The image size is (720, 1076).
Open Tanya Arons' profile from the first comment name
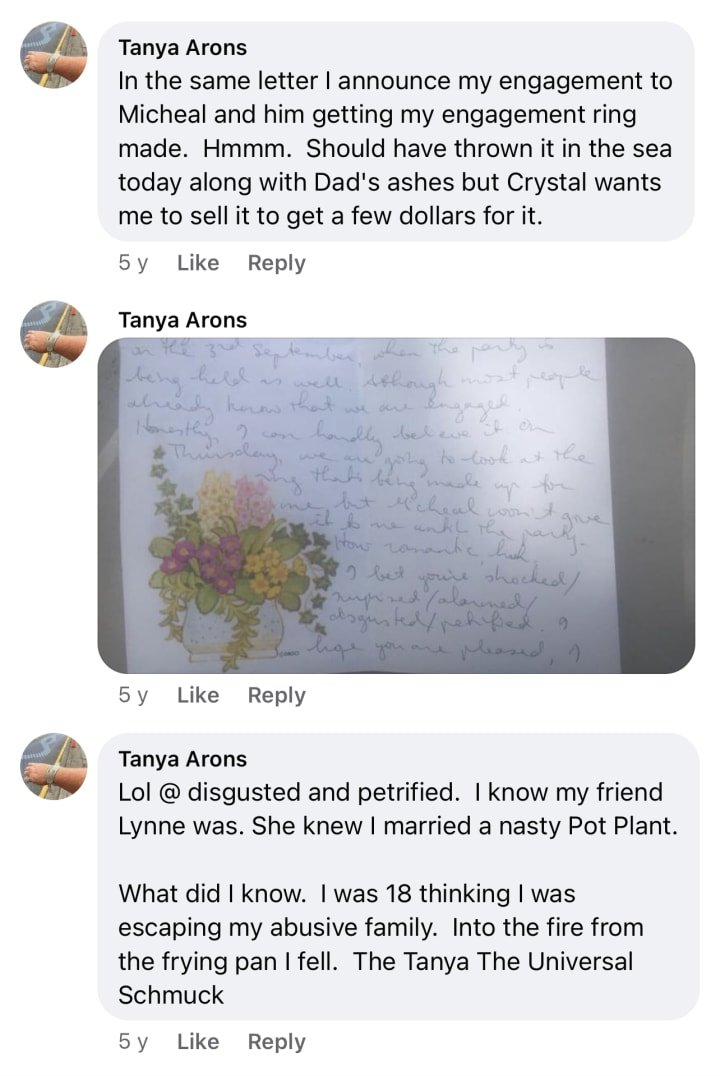(x=182, y=47)
